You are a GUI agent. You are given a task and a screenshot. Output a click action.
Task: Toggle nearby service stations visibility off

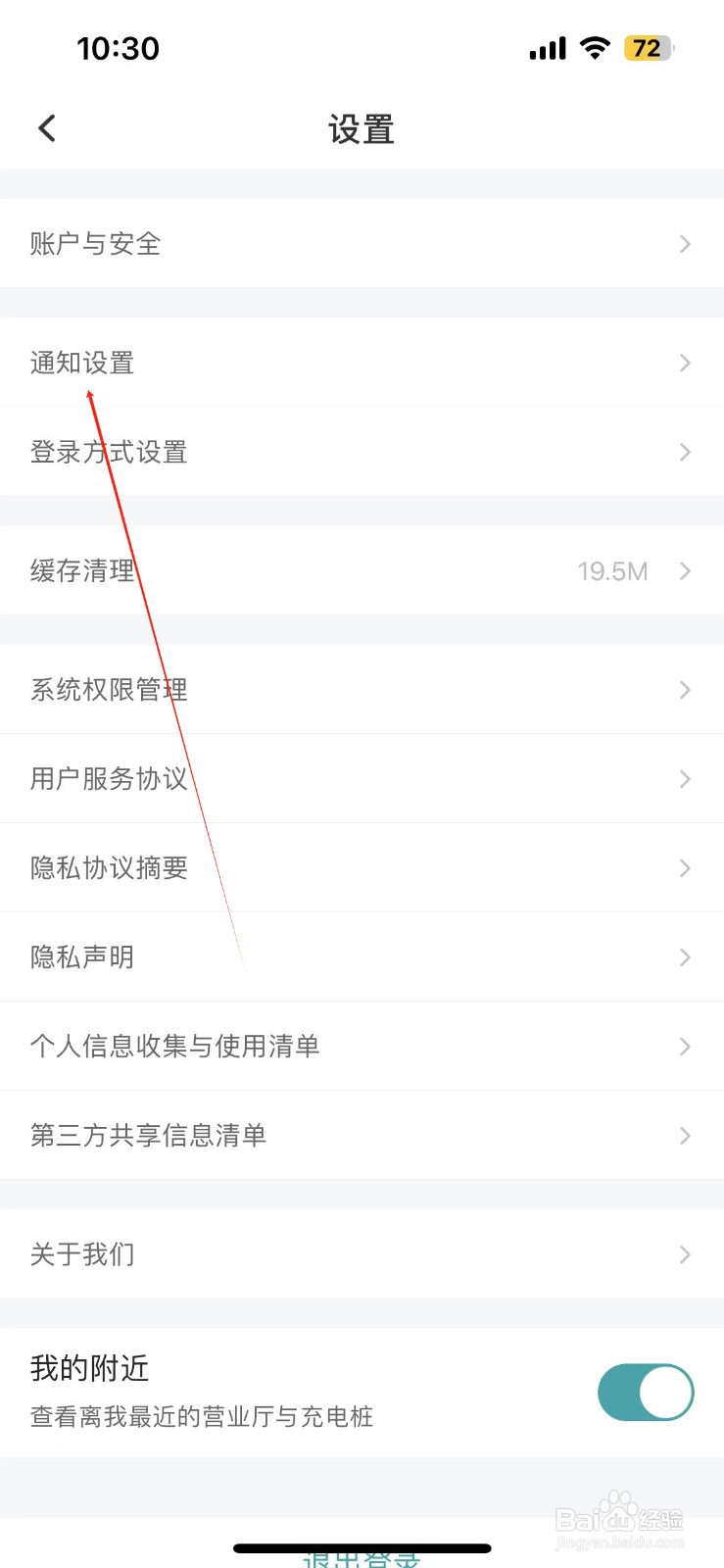645,1392
